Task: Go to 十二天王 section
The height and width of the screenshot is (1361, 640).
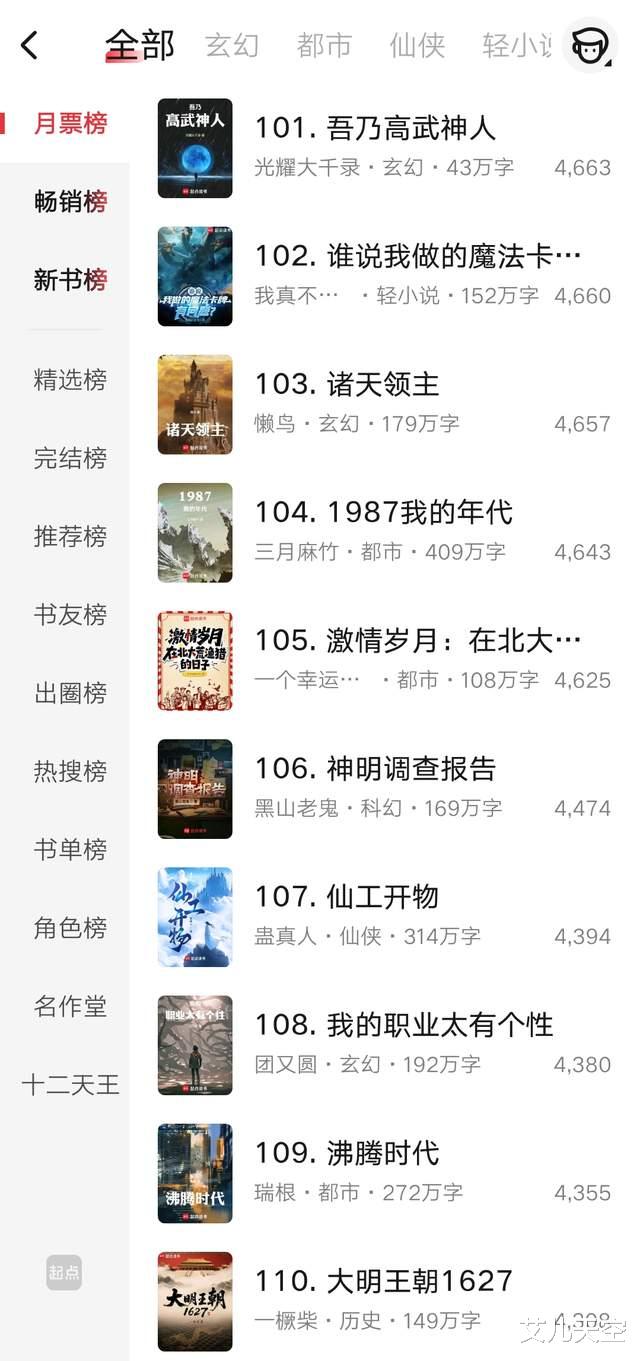Action: [70, 1084]
